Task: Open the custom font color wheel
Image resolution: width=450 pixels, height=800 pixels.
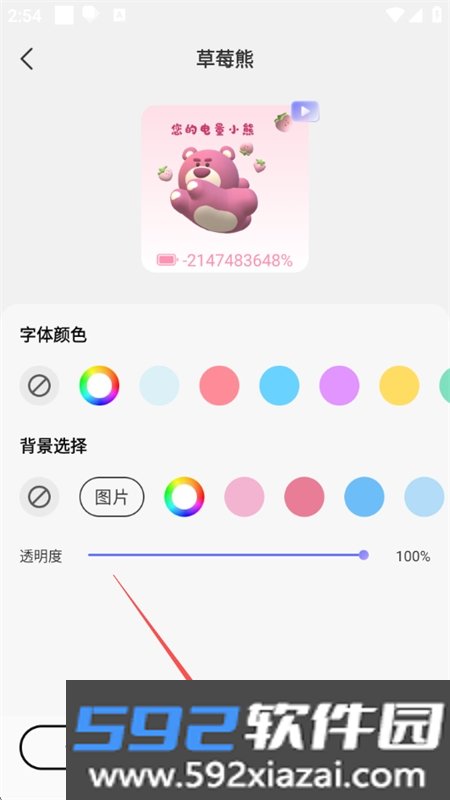Action: click(x=99, y=386)
